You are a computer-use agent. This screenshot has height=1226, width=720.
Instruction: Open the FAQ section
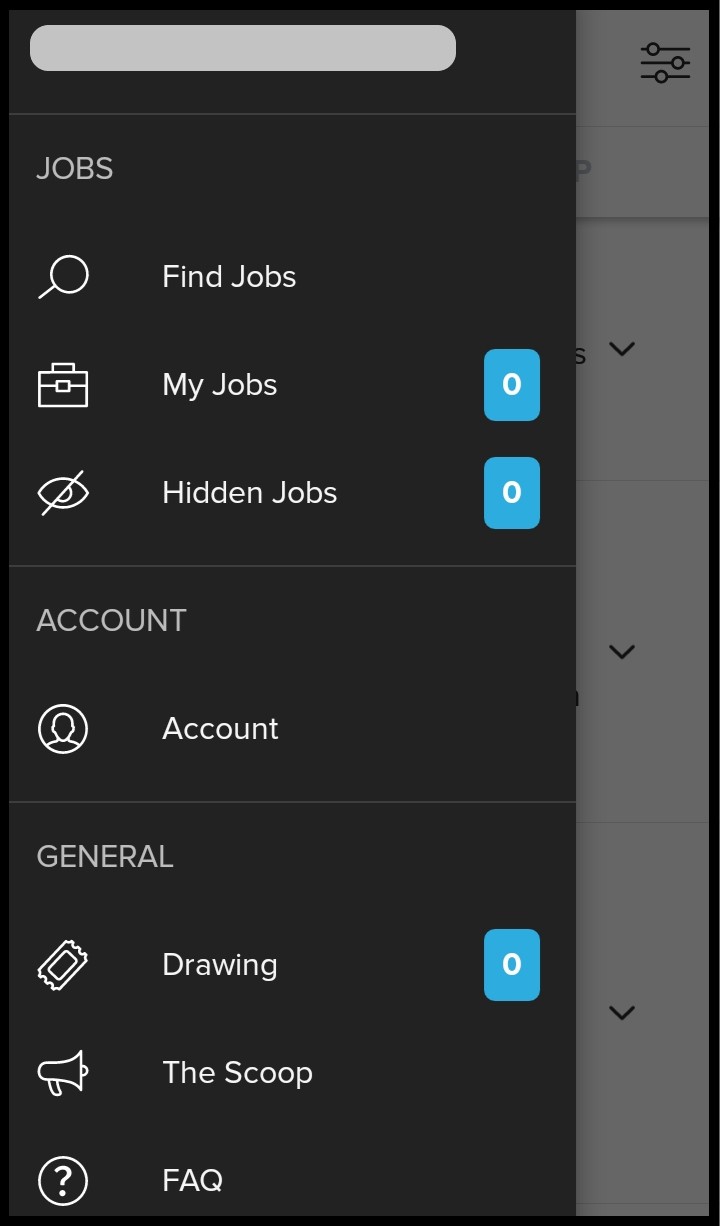click(292, 1180)
